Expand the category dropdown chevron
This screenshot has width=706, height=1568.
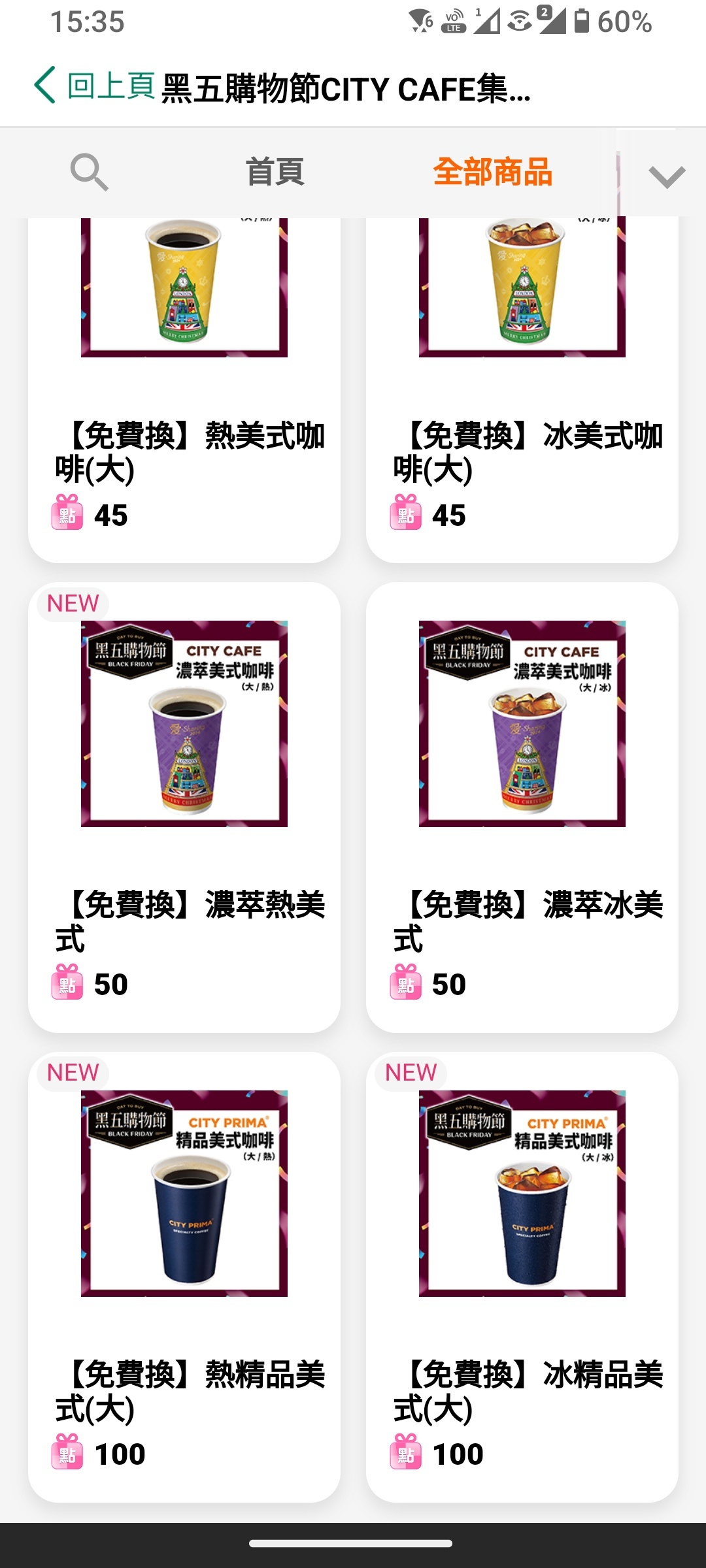click(x=666, y=176)
